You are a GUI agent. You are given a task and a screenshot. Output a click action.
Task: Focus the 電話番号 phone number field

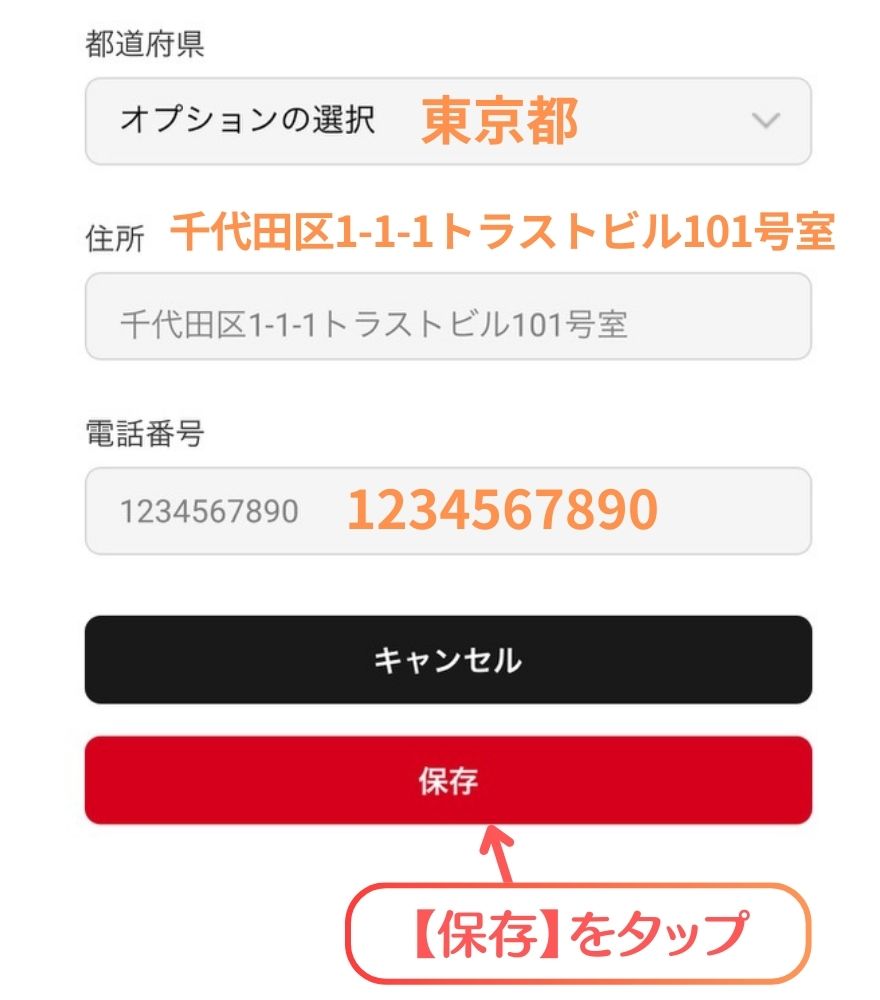447,511
